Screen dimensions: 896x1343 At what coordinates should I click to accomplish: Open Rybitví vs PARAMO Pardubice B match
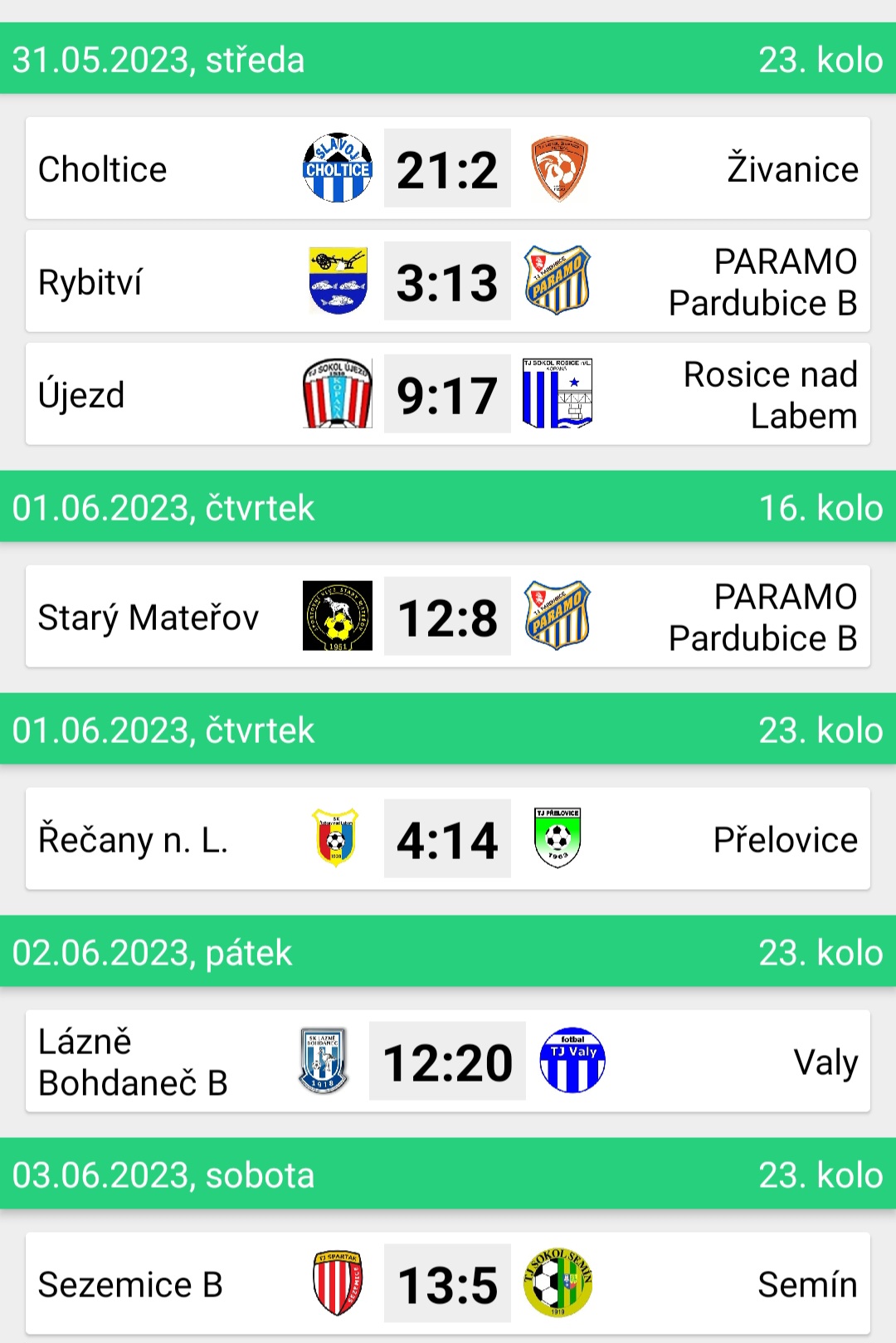click(447, 281)
